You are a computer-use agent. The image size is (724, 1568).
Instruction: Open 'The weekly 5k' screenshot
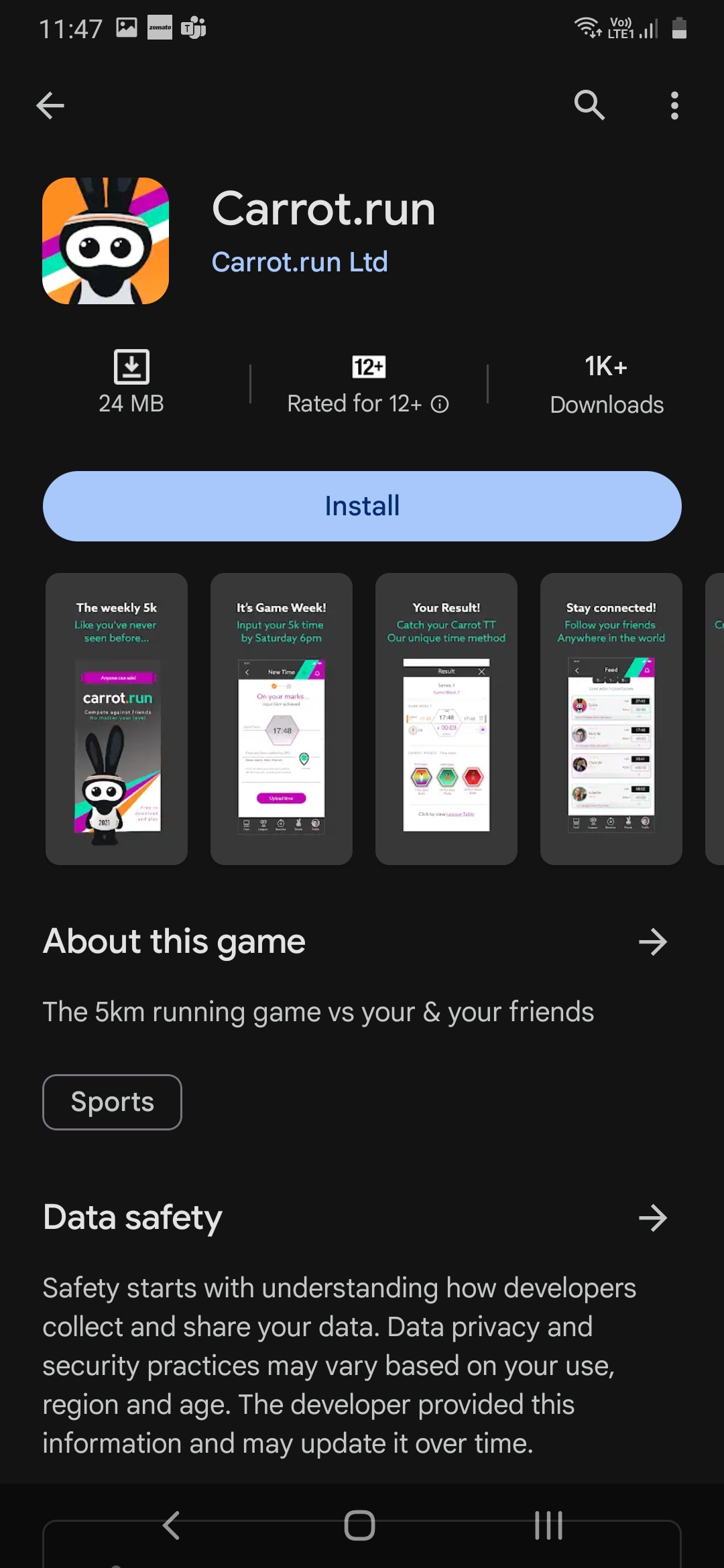click(x=117, y=718)
